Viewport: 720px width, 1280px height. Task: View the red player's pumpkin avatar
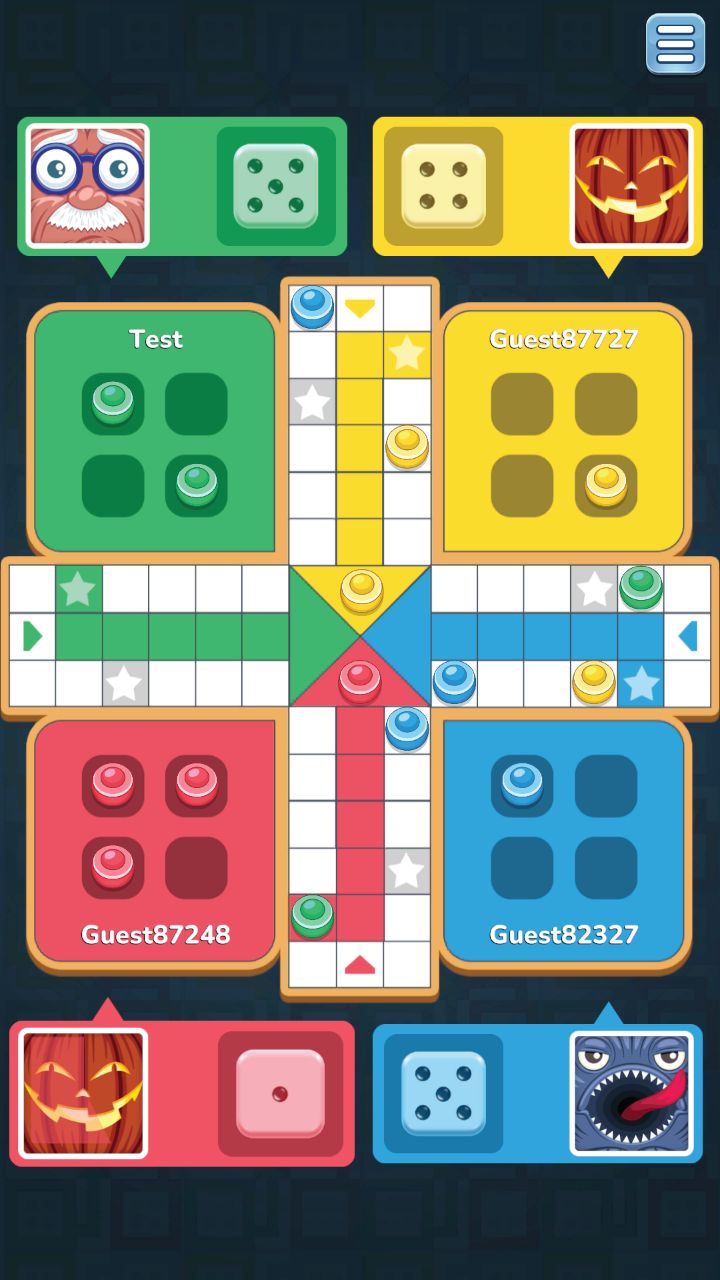pos(84,1093)
